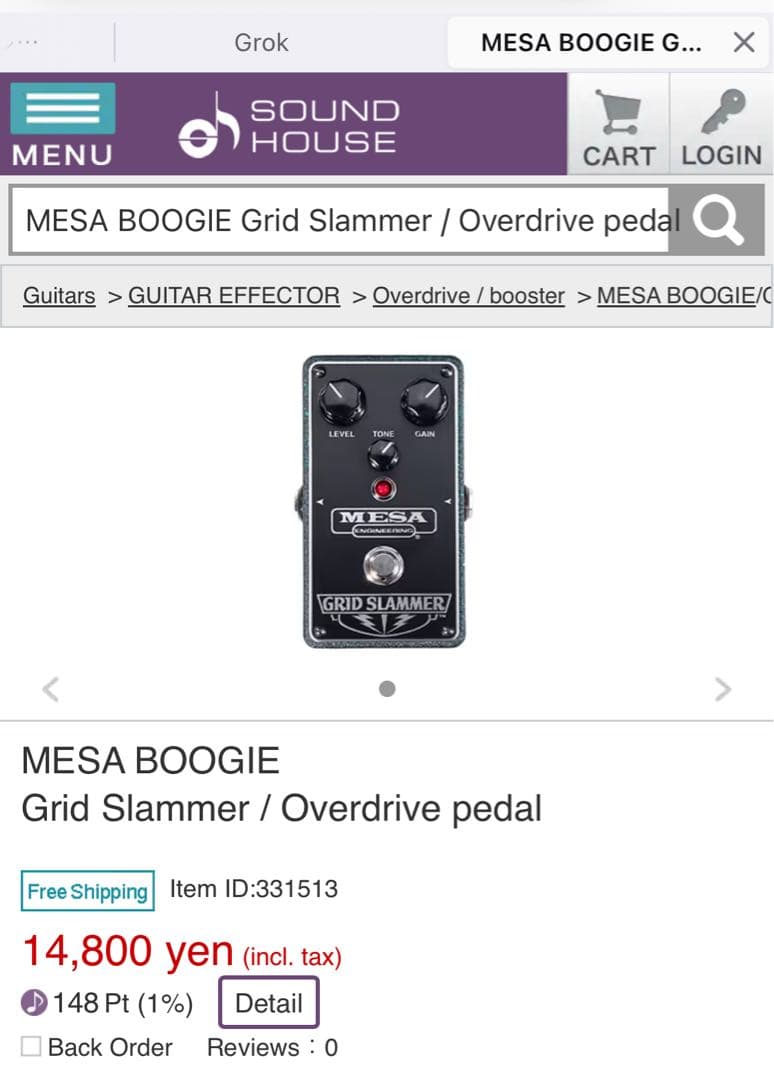Navigate to the Guitars breadcrumb
The height and width of the screenshot is (1080, 774).
[58, 296]
